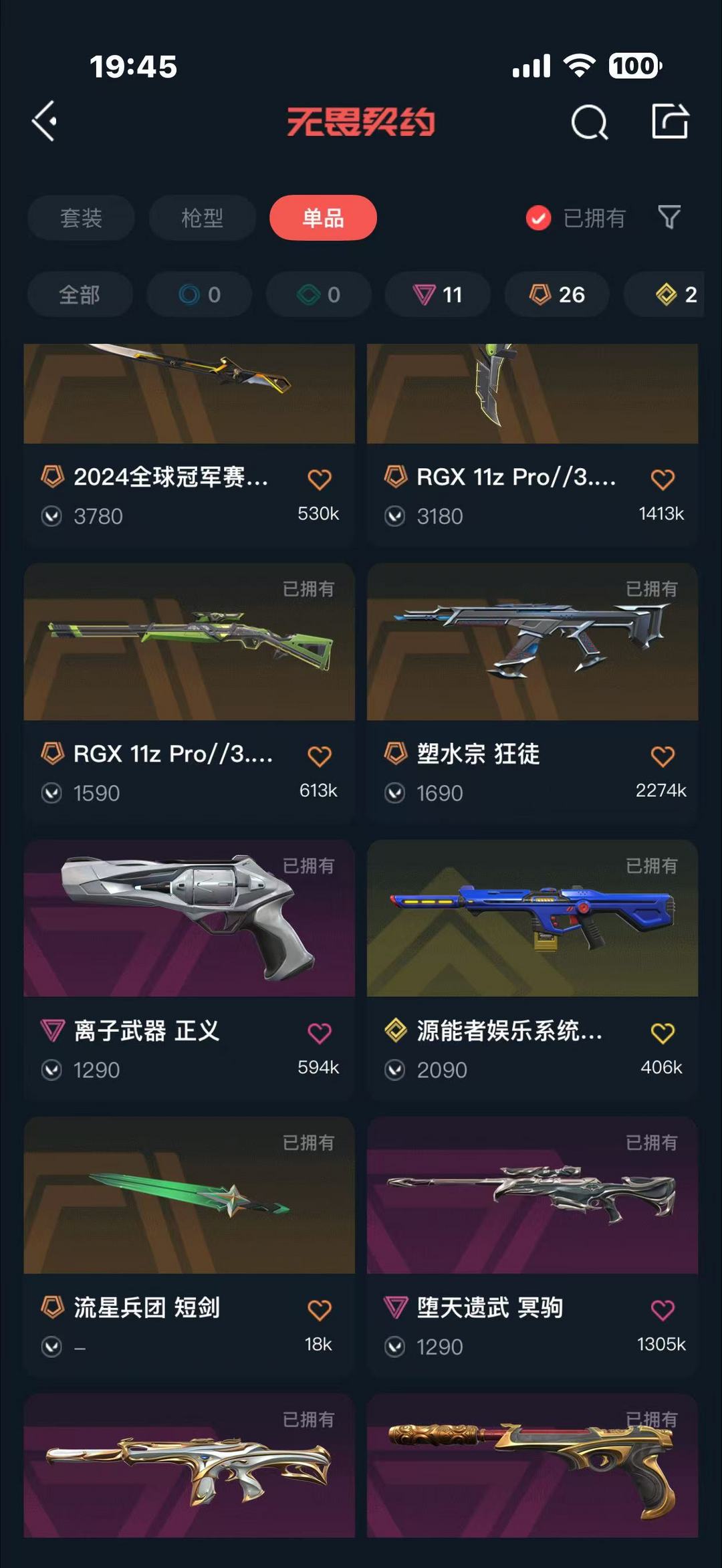722x1568 pixels.
Task: Select the 全部 rarity chip
Action: pos(80,294)
